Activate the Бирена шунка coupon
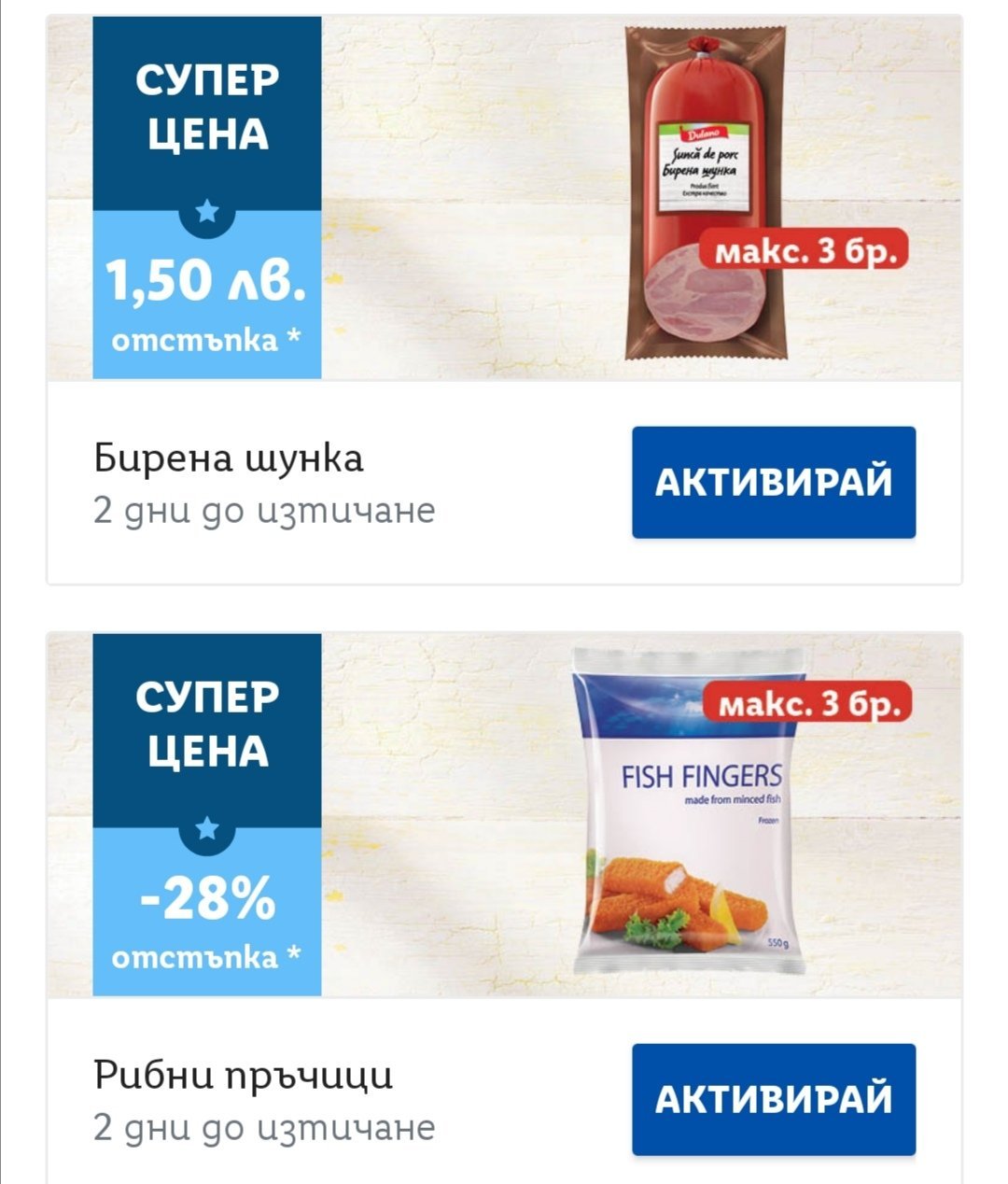1008x1184 pixels. (773, 482)
